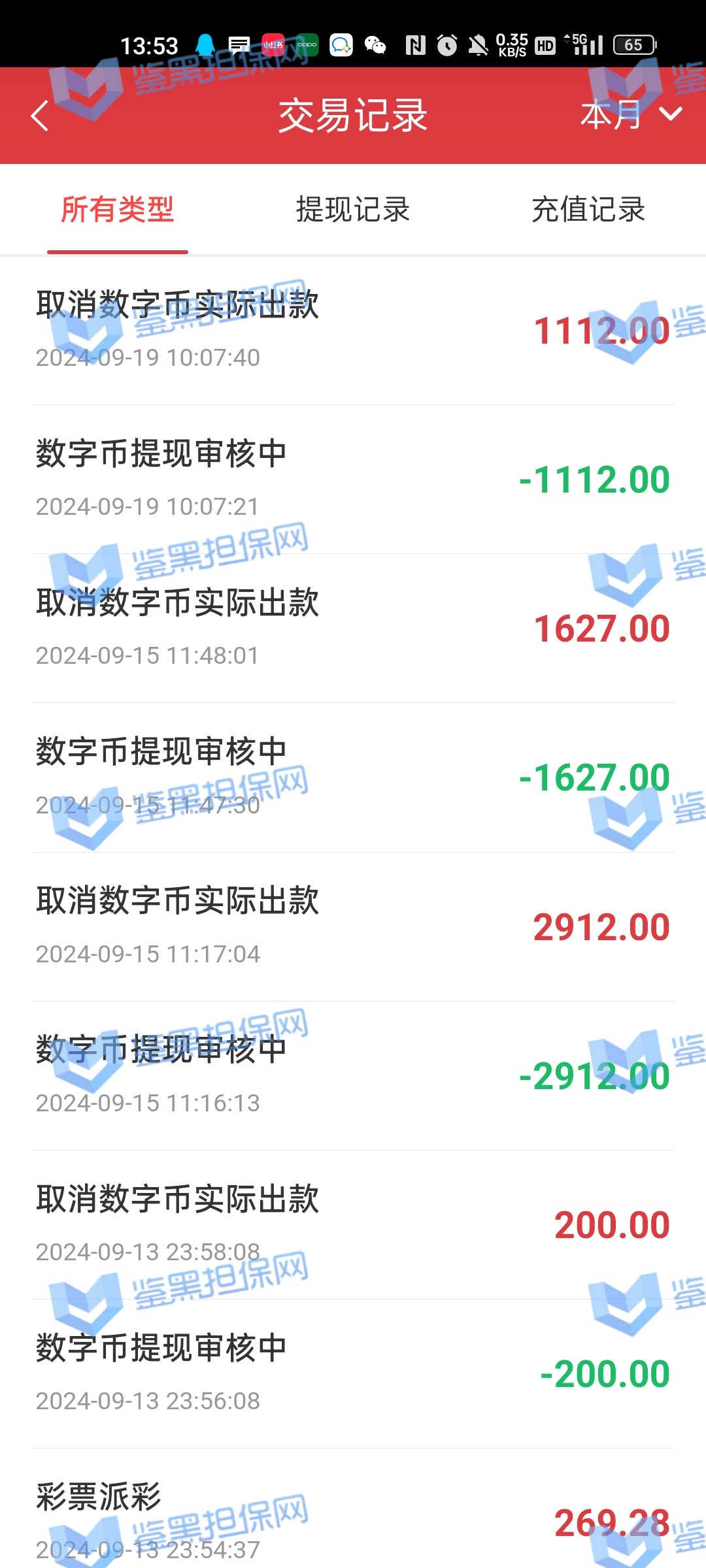Viewport: 706px width, 1568px height.
Task: Expand the 本月 period dropdown
Action: tap(630, 115)
